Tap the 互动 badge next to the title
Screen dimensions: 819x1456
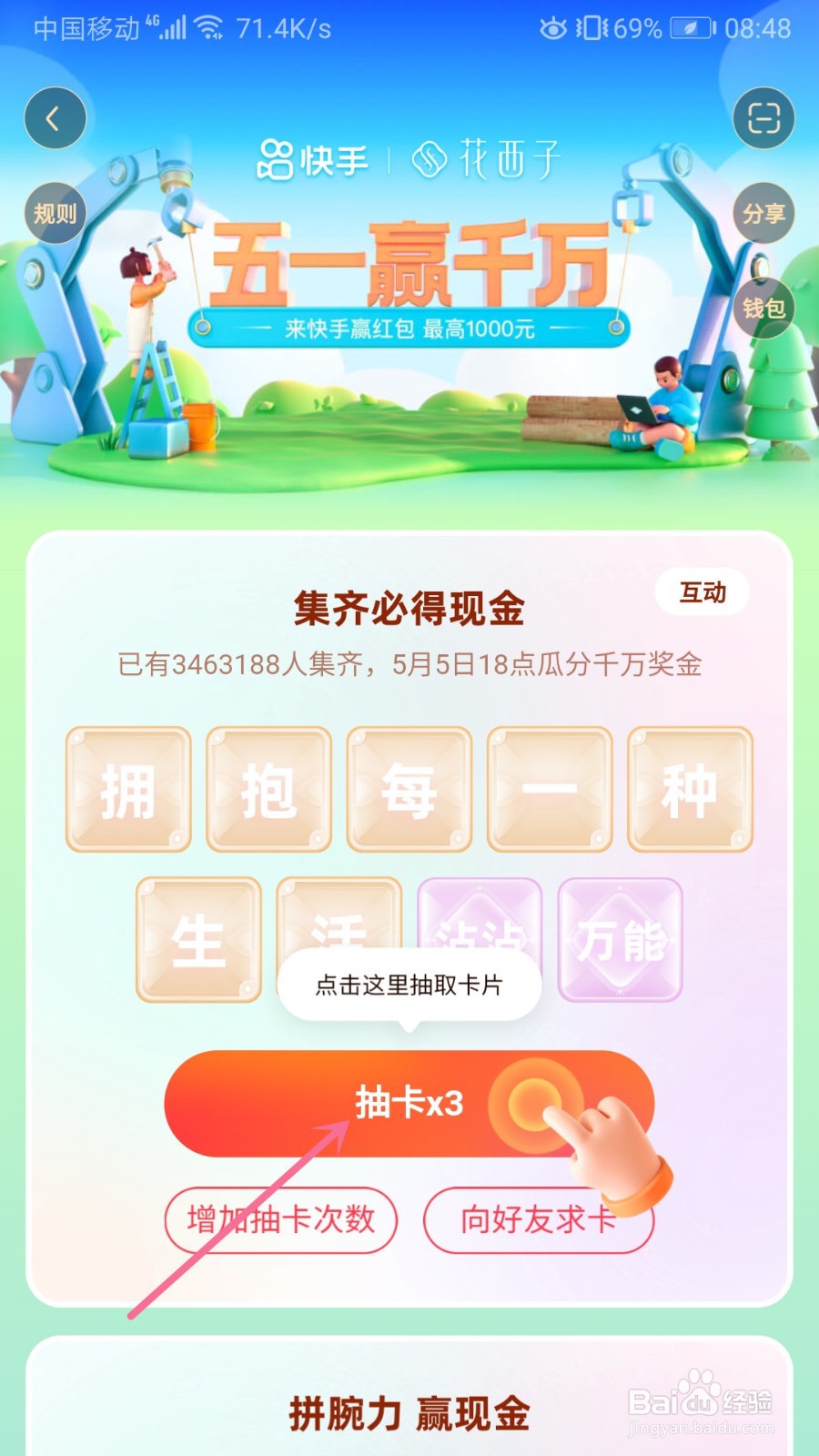703,591
